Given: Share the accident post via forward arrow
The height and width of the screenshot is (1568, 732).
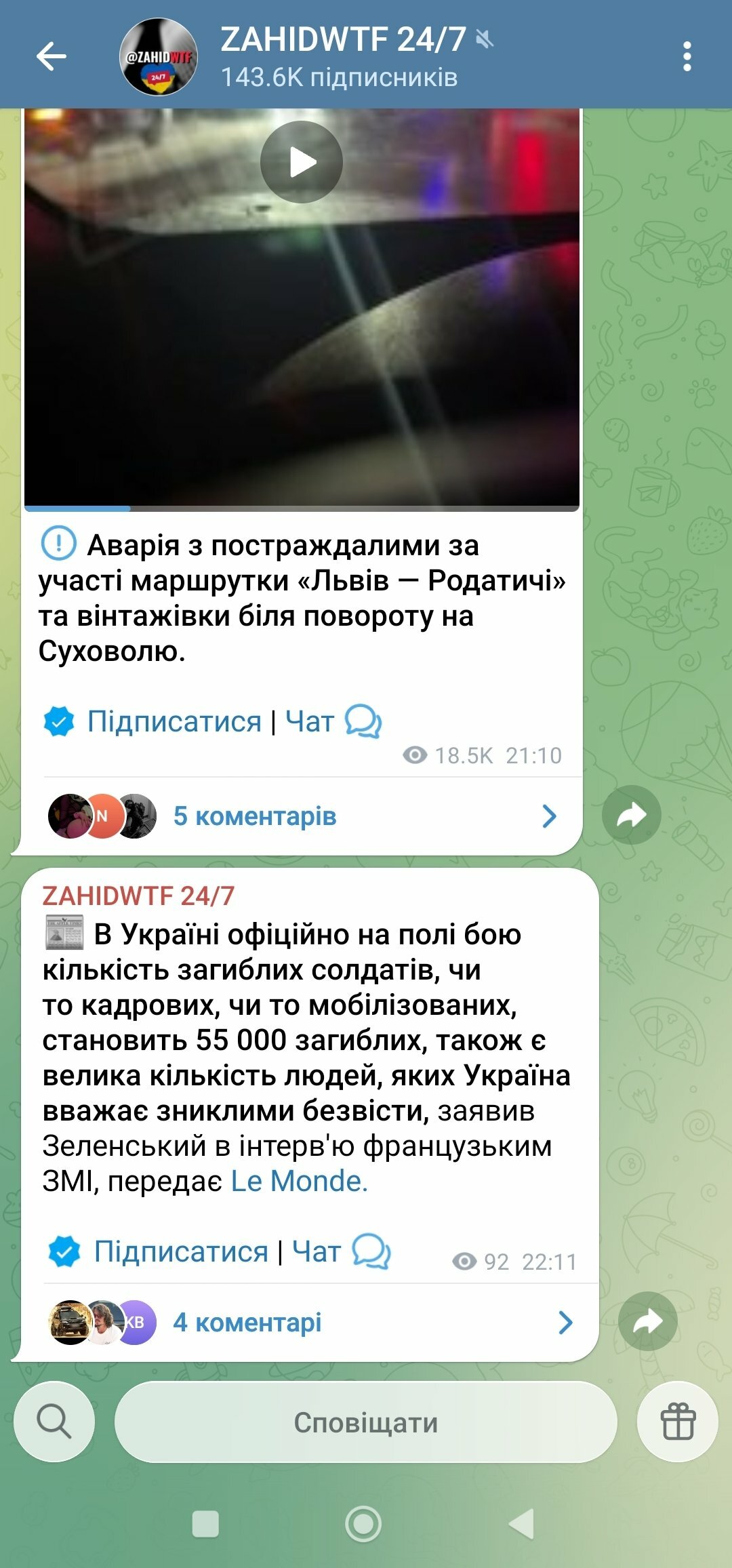Looking at the screenshot, I should point(631,815).
